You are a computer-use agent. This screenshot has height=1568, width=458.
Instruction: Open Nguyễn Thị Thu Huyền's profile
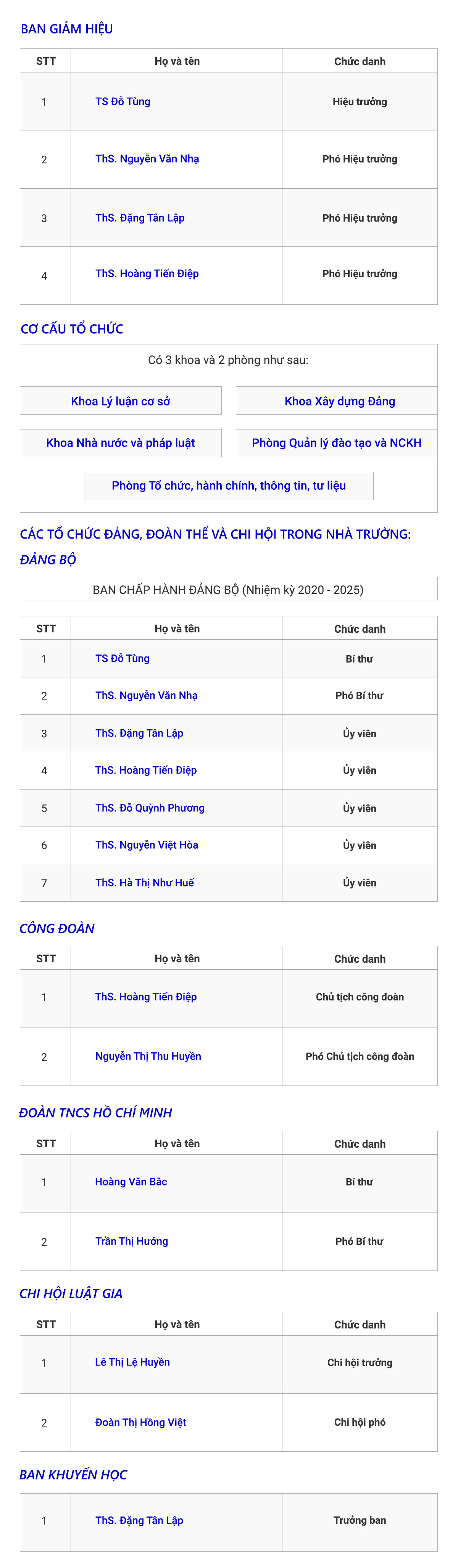[x=148, y=1056]
